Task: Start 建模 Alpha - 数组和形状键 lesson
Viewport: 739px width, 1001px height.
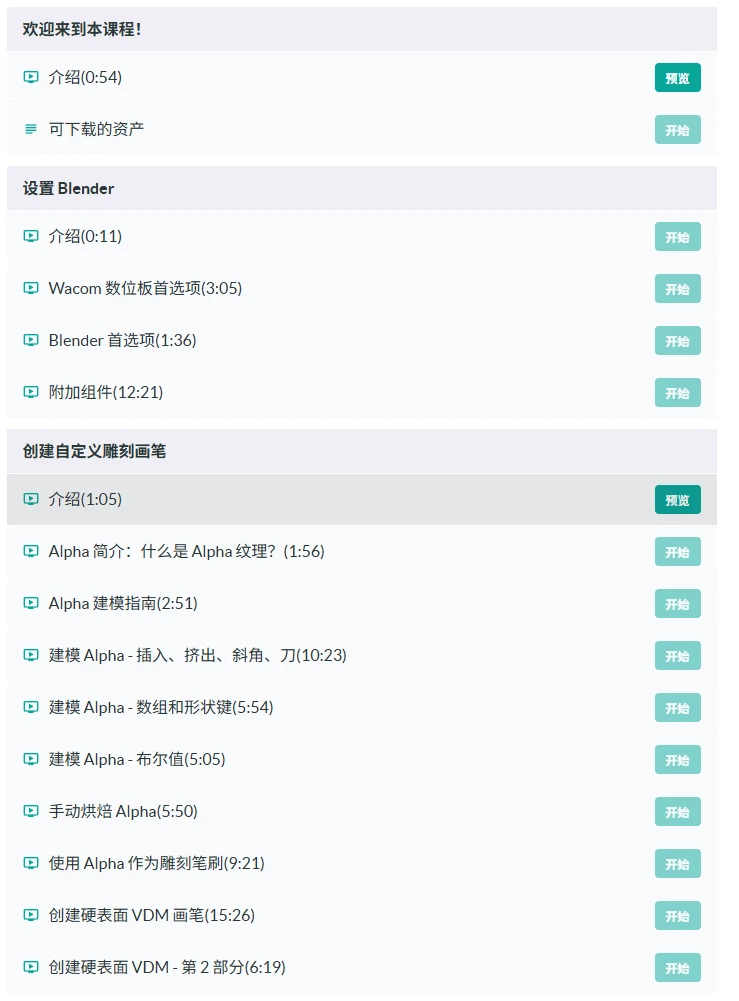Action: coord(677,708)
